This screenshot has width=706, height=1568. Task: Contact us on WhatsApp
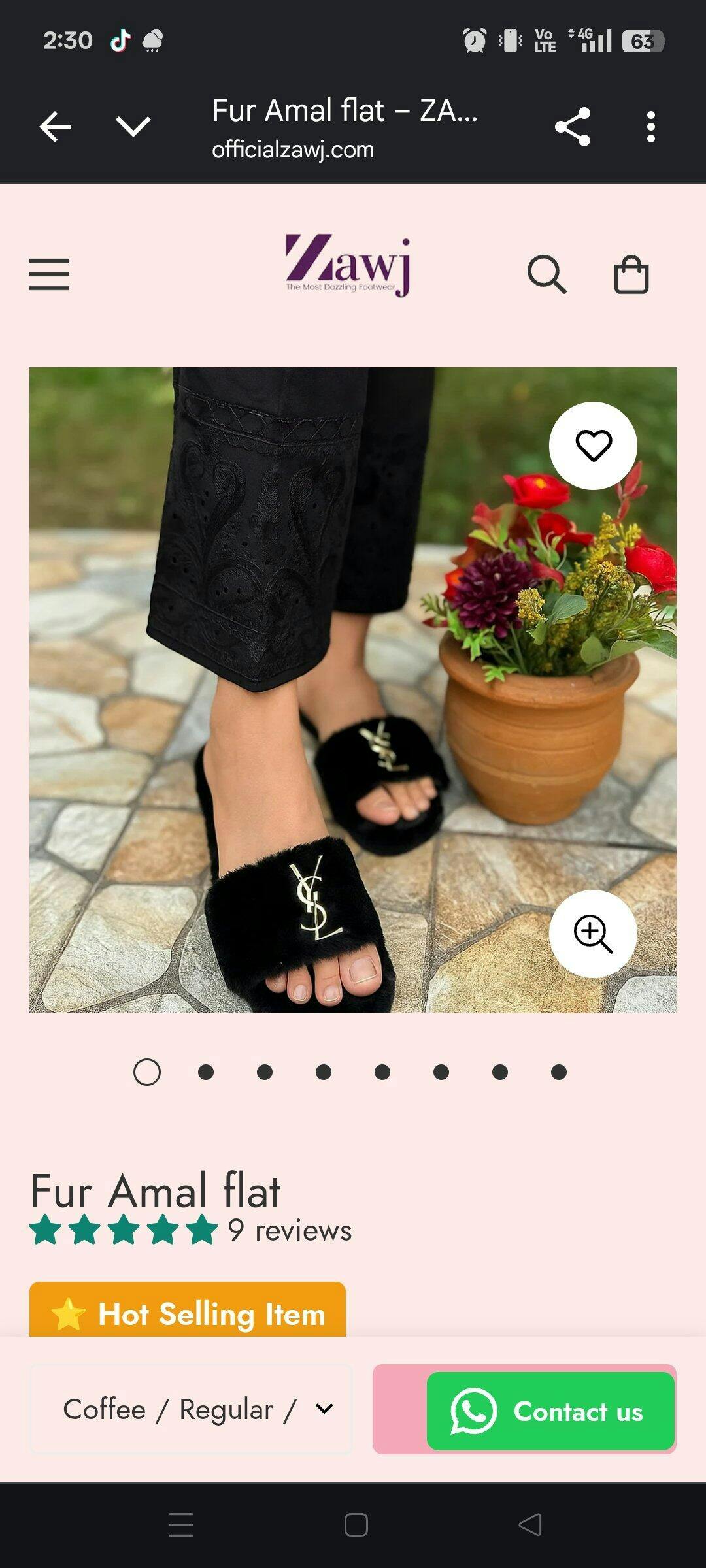tap(550, 1411)
